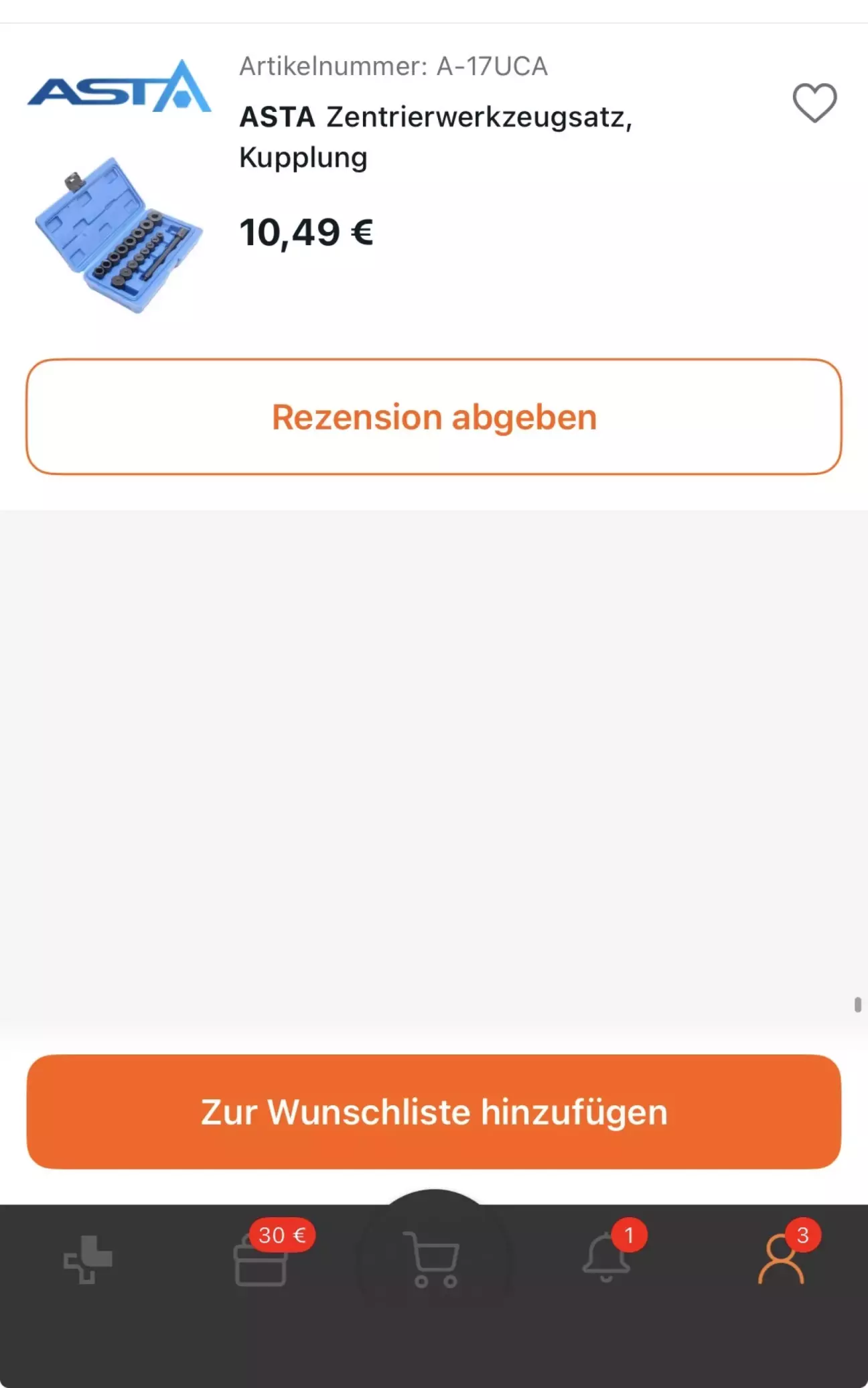This screenshot has width=868, height=1388.
Task: Tap the heart icon on ASTA Zentrierwerkzeugsatz
Action: coord(814,103)
